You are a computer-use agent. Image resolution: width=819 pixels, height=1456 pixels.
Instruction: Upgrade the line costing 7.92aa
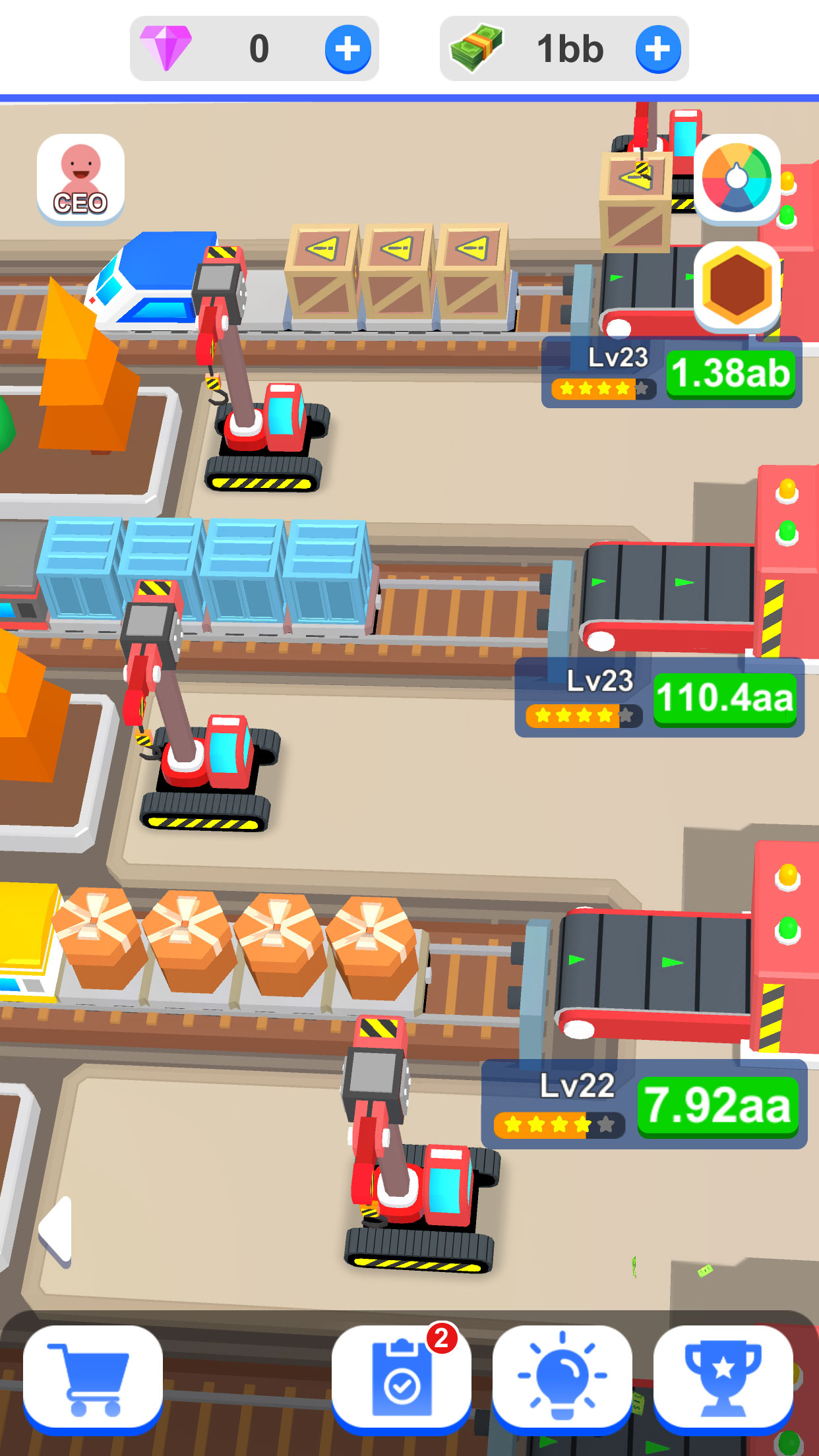(717, 1107)
